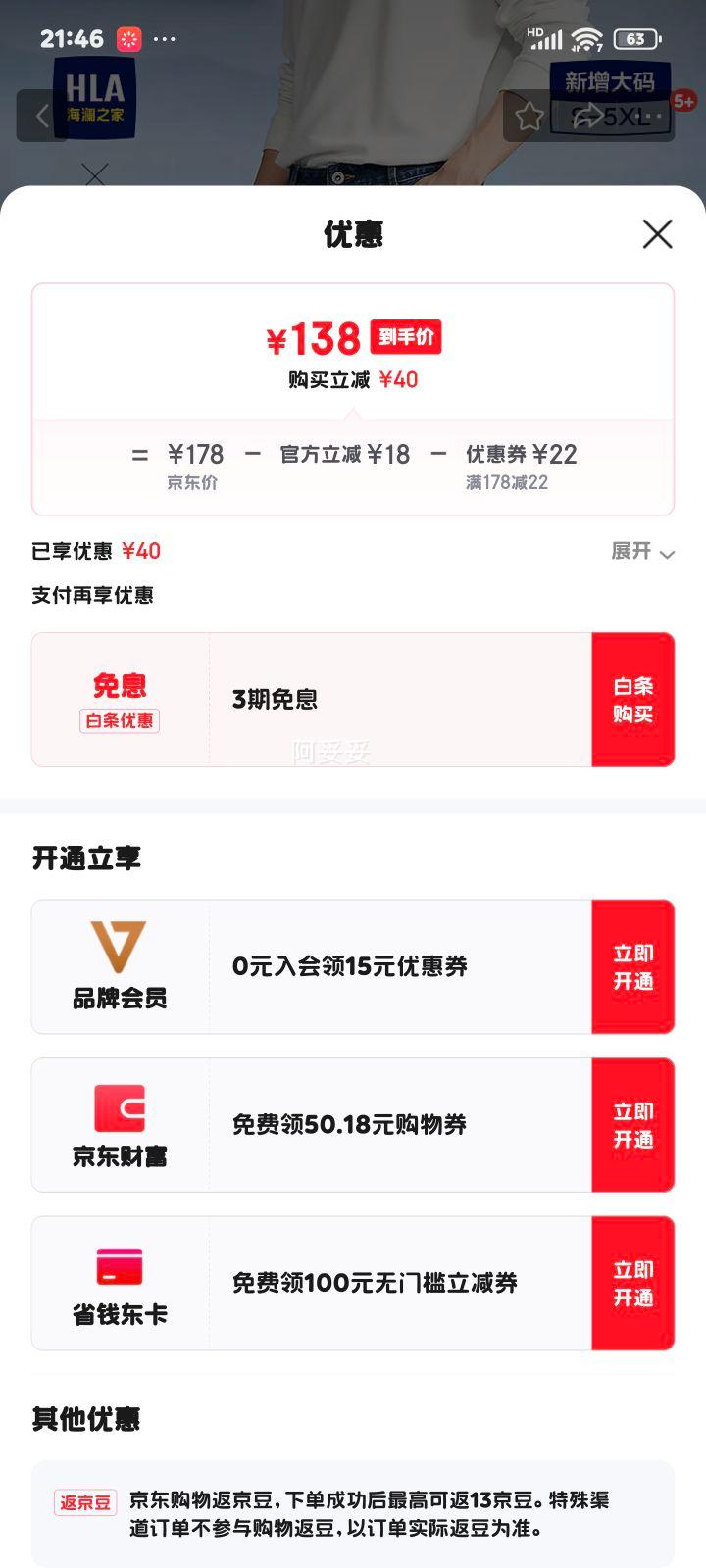Click 白条购买 to pay with Baitiao
The width and height of the screenshot is (706, 1568).
pyautogui.click(x=632, y=698)
